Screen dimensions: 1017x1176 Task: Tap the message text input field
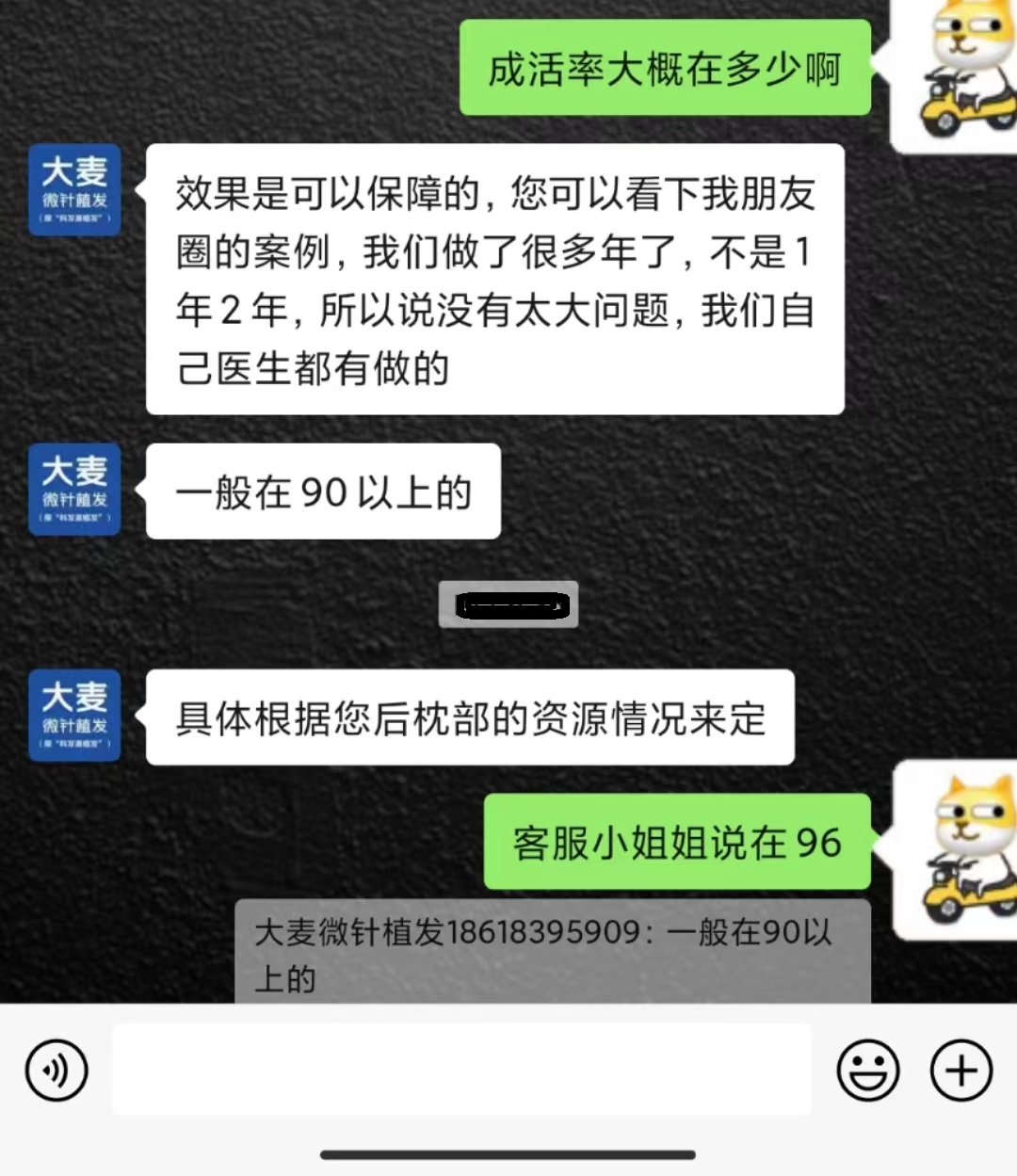click(x=461, y=1071)
